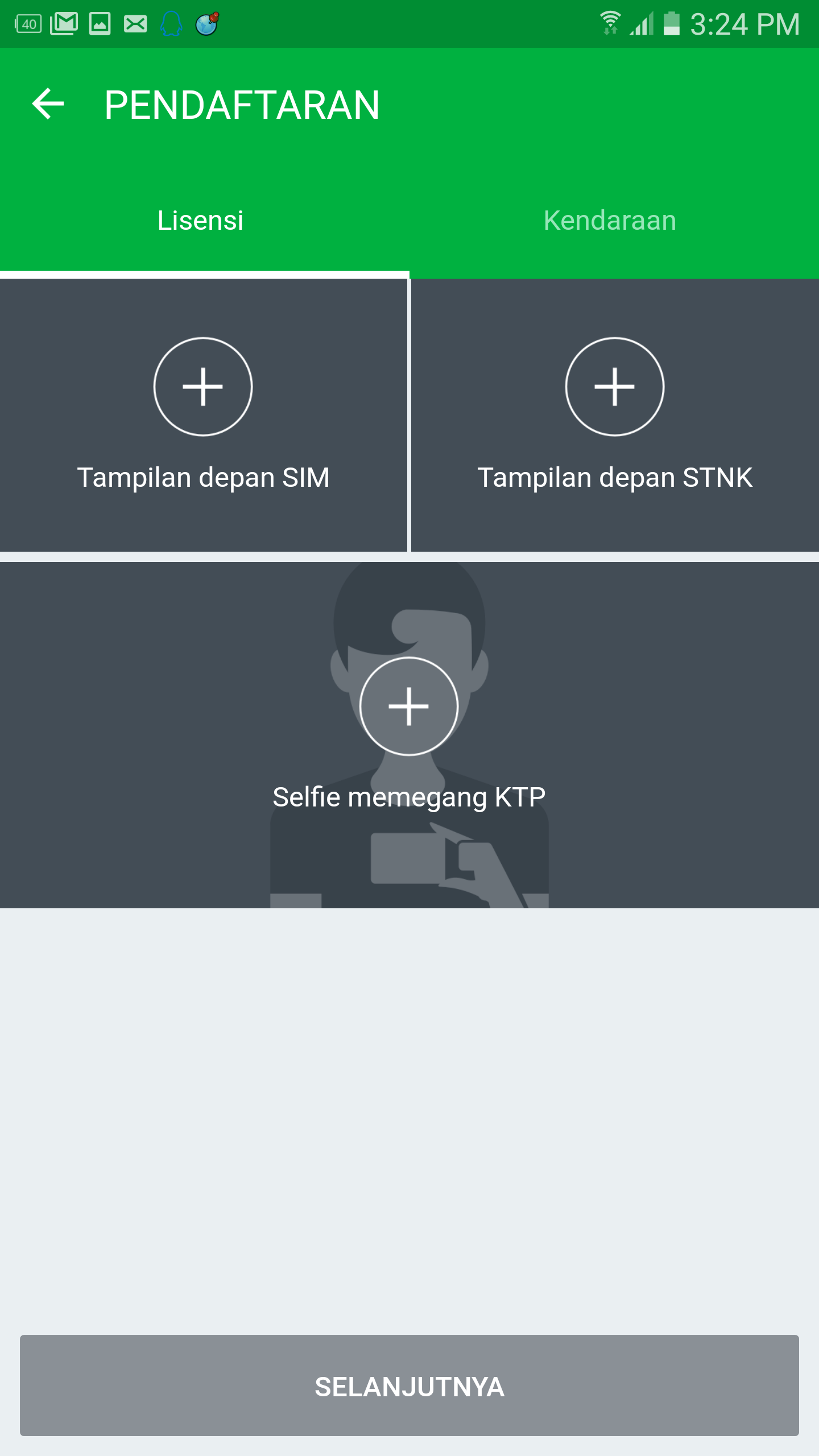The image size is (819, 1456).
Task: Add the Tampilan depan SIM photo
Action: 203,387
